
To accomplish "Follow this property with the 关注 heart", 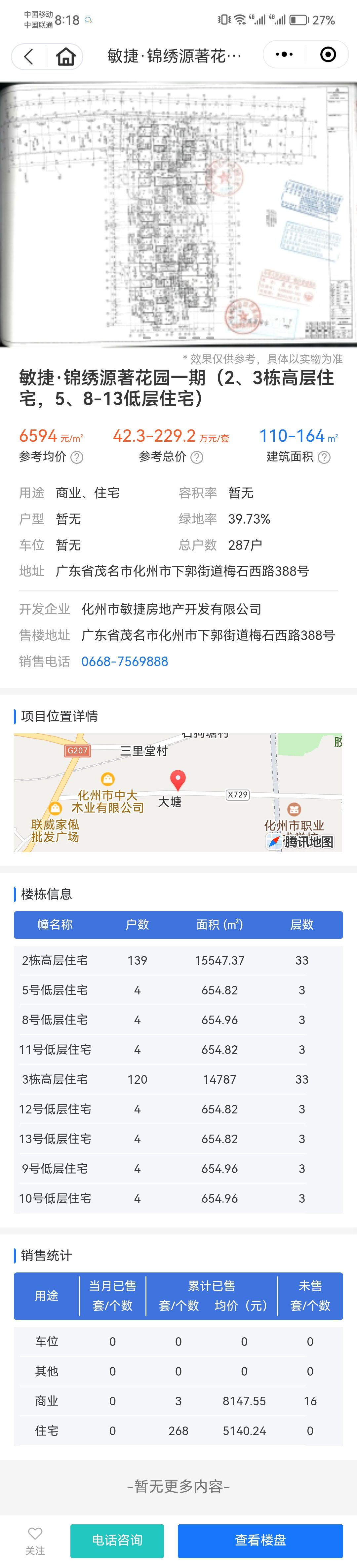I will point(35,1539).
